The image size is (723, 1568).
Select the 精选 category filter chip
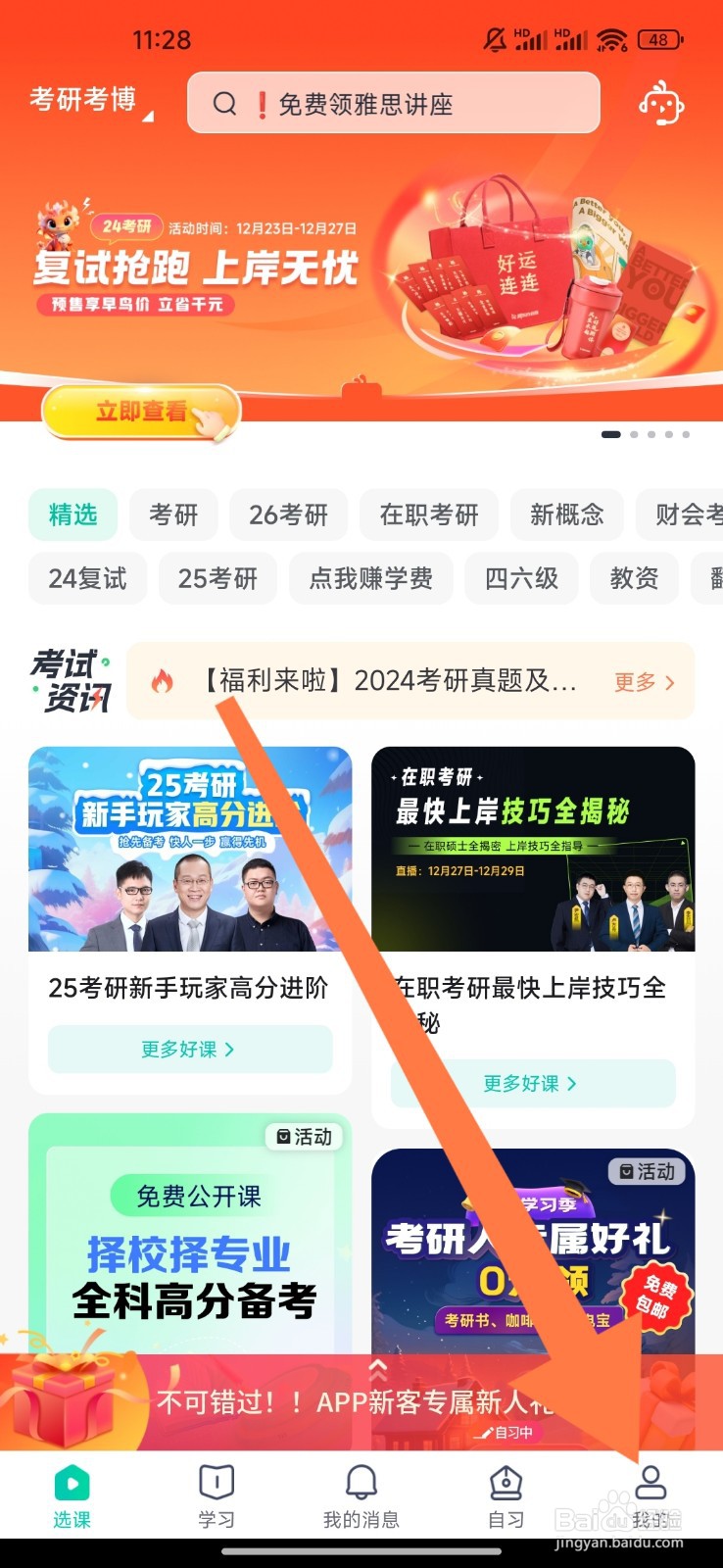tap(72, 514)
